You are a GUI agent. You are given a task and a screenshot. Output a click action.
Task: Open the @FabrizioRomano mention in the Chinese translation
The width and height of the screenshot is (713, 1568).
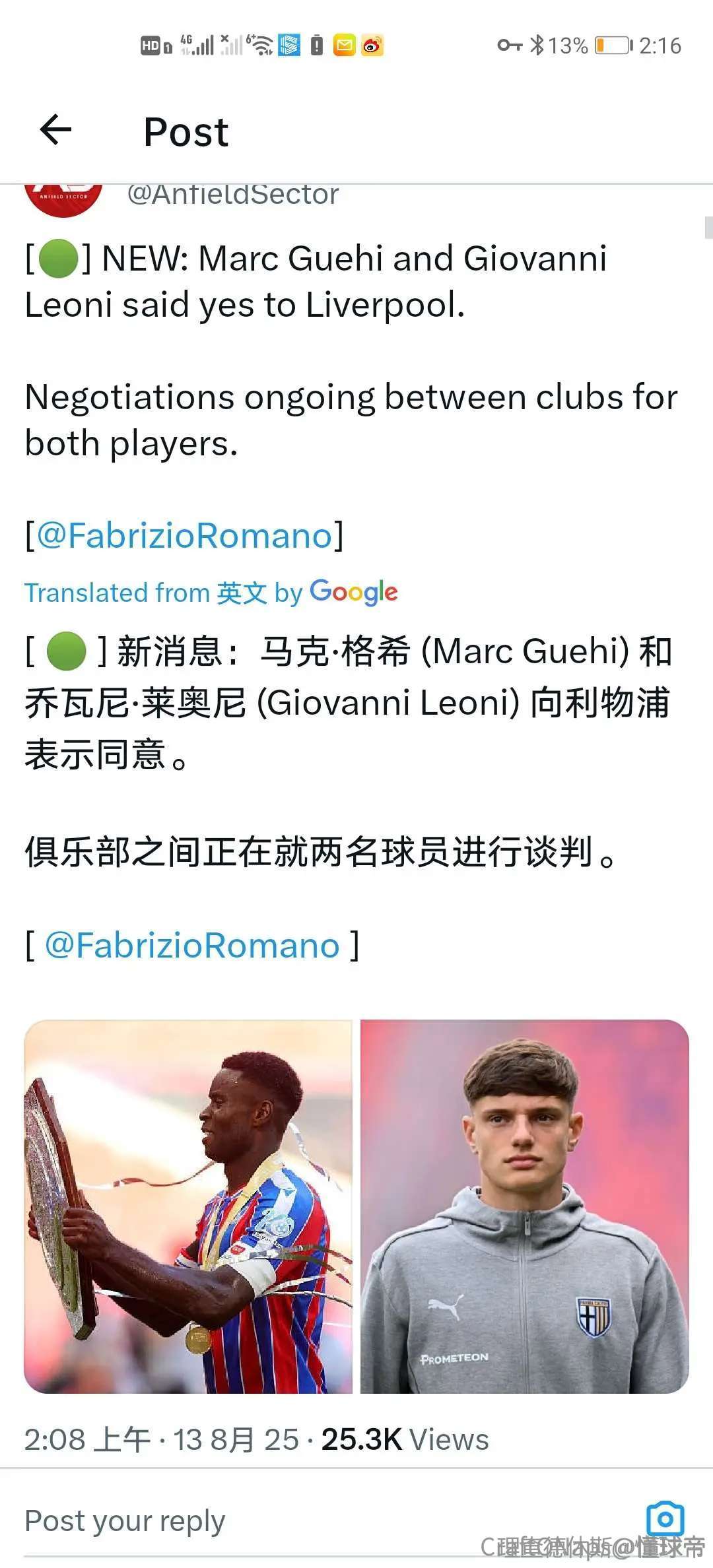coord(192,946)
